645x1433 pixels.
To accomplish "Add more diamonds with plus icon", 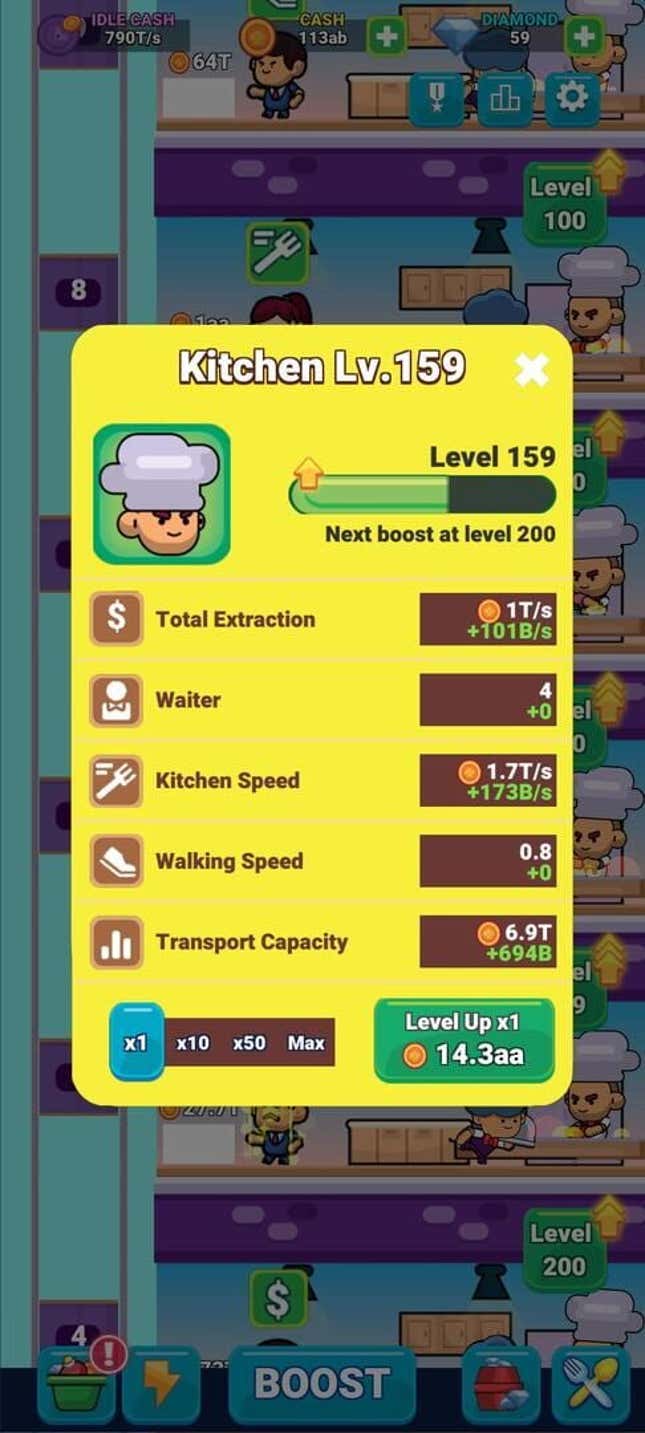I will pyautogui.click(x=584, y=38).
